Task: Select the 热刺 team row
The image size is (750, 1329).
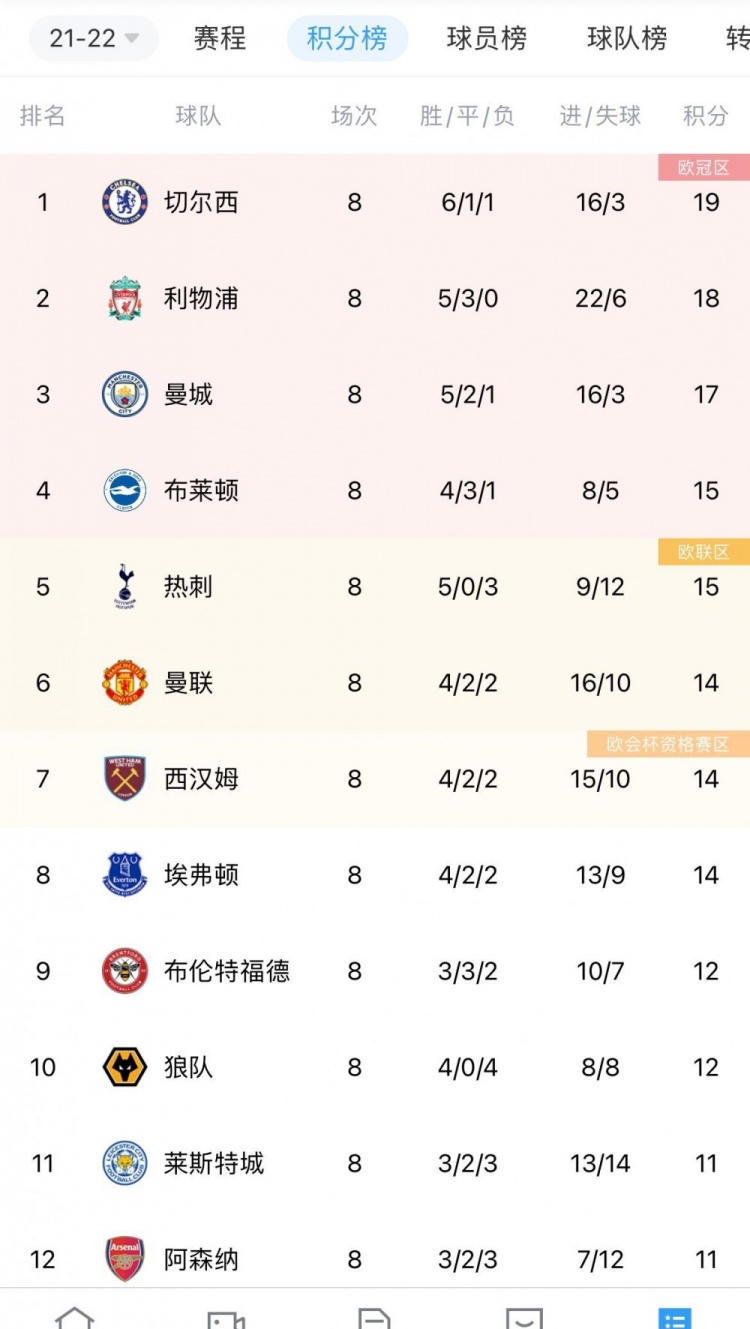Action: point(375,586)
